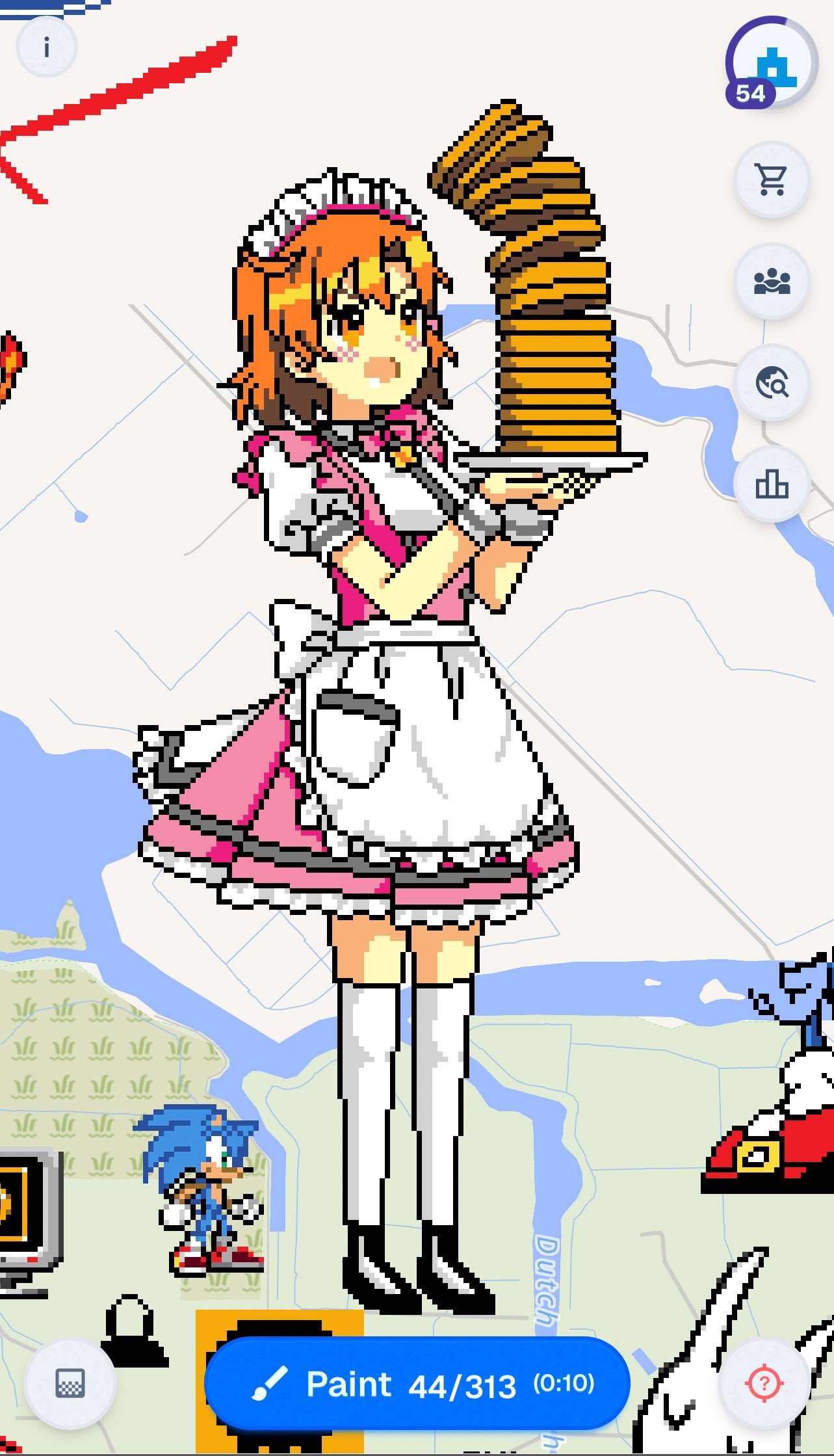This screenshot has height=1456, width=834.
Task: Open the globe search explorer
Action: pyautogui.click(x=772, y=382)
